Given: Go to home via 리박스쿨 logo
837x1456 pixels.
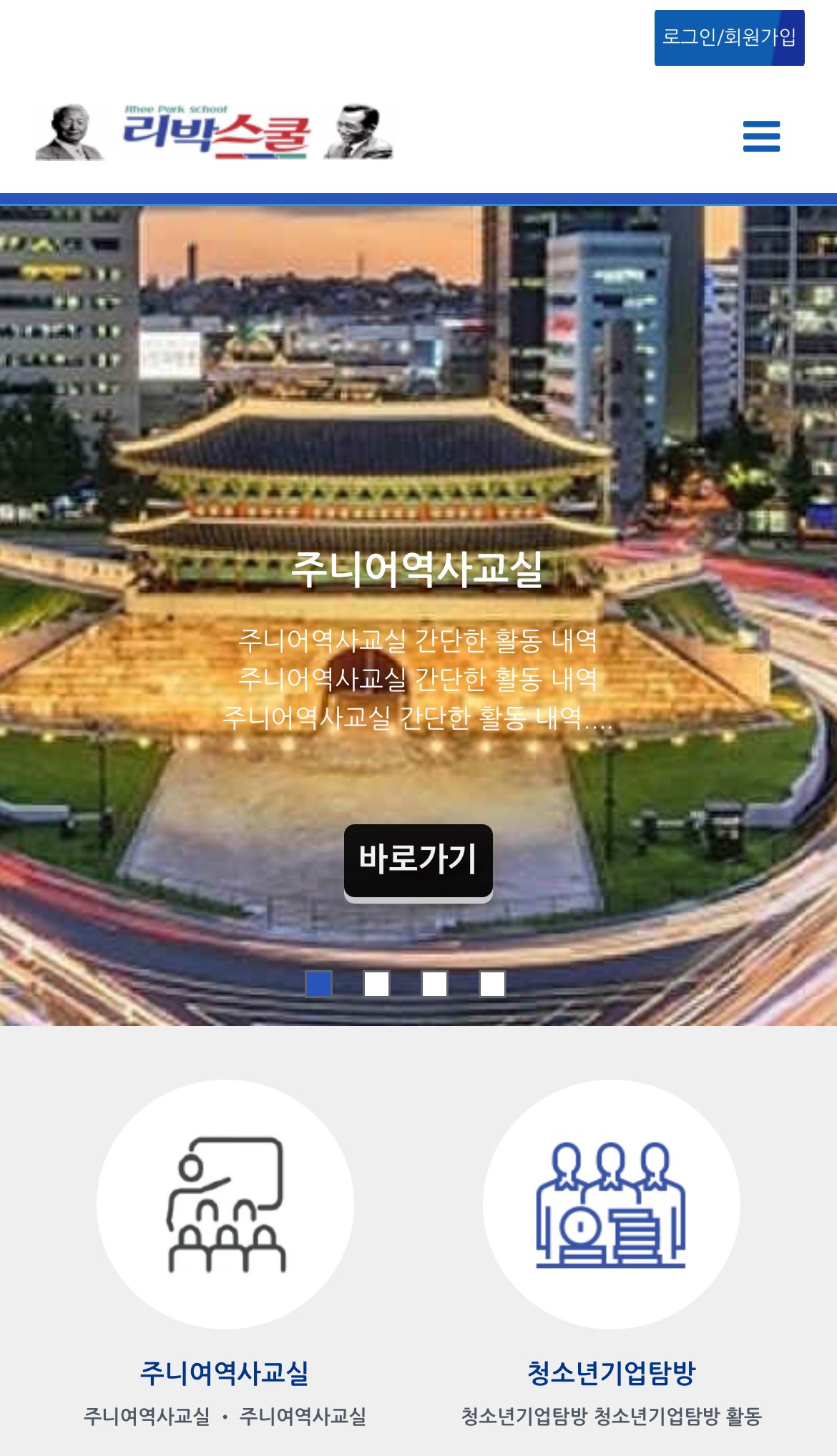Looking at the screenshot, I should click(x=215, y=132).
